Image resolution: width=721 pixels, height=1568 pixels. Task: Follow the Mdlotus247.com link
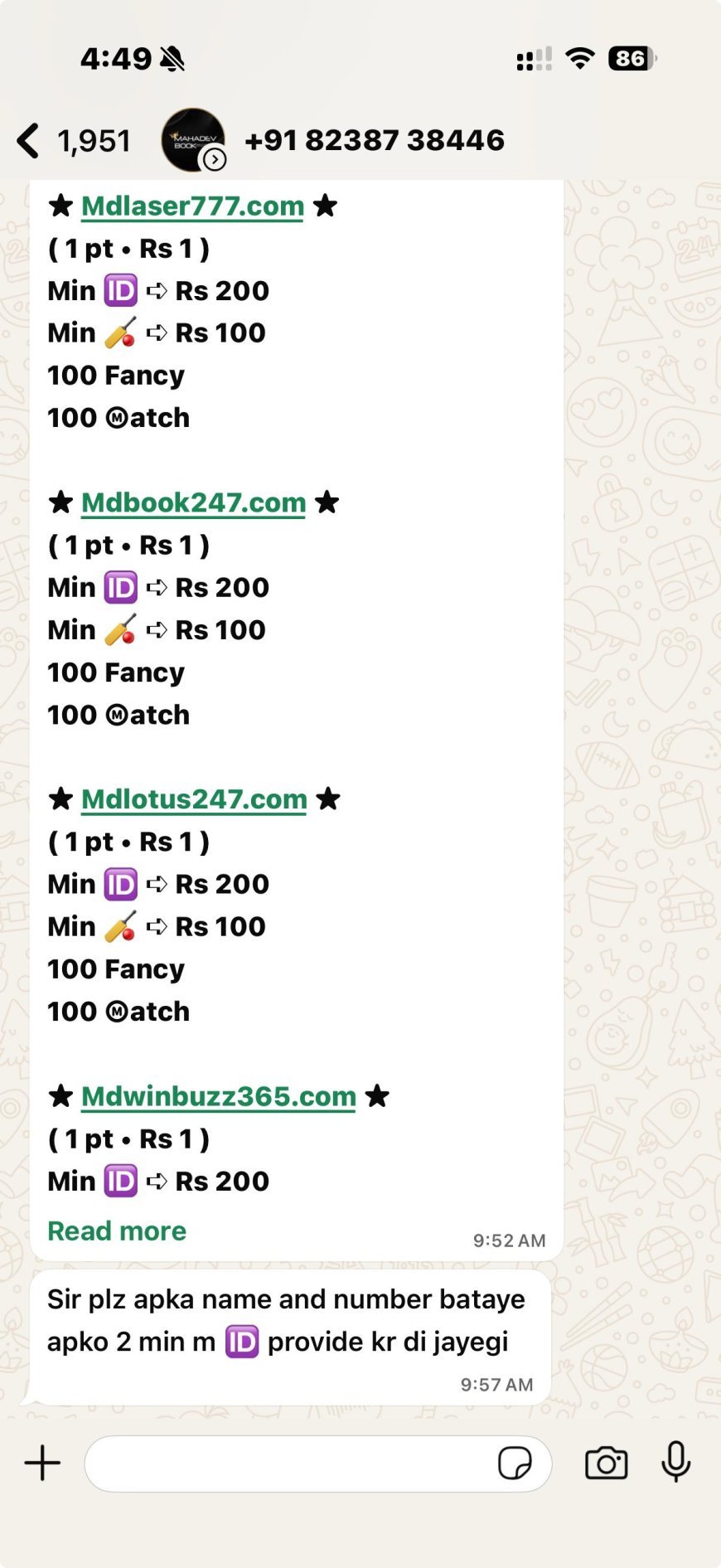point(195,799)
